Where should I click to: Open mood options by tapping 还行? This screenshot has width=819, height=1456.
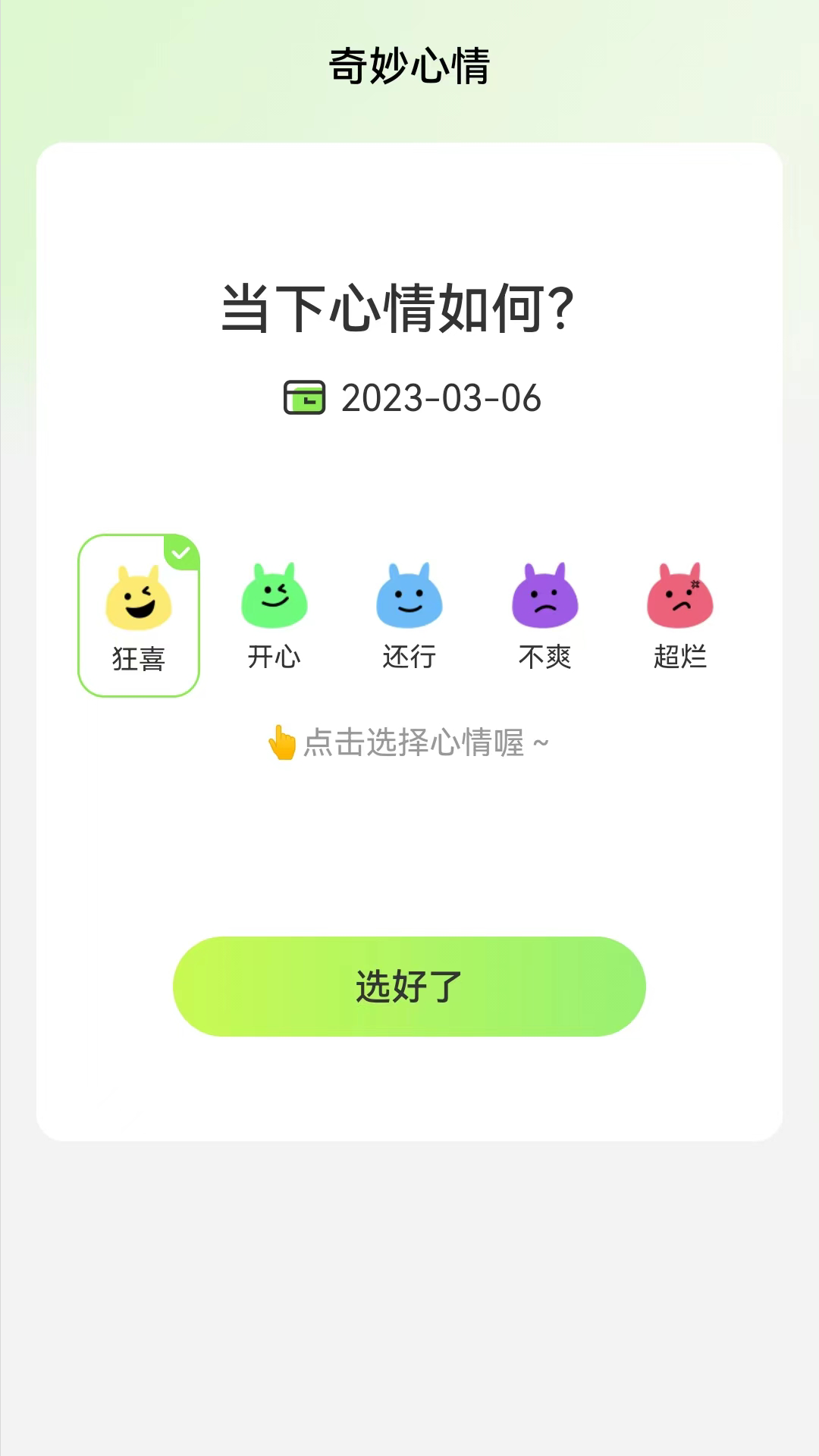pos(409,614)
